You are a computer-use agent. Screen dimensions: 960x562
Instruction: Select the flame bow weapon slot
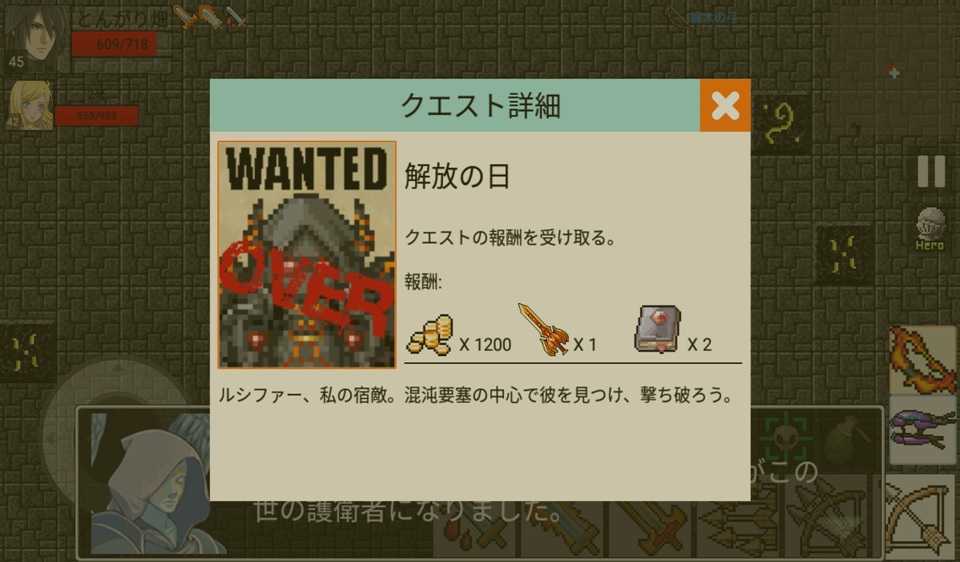[x=922, y=359]
